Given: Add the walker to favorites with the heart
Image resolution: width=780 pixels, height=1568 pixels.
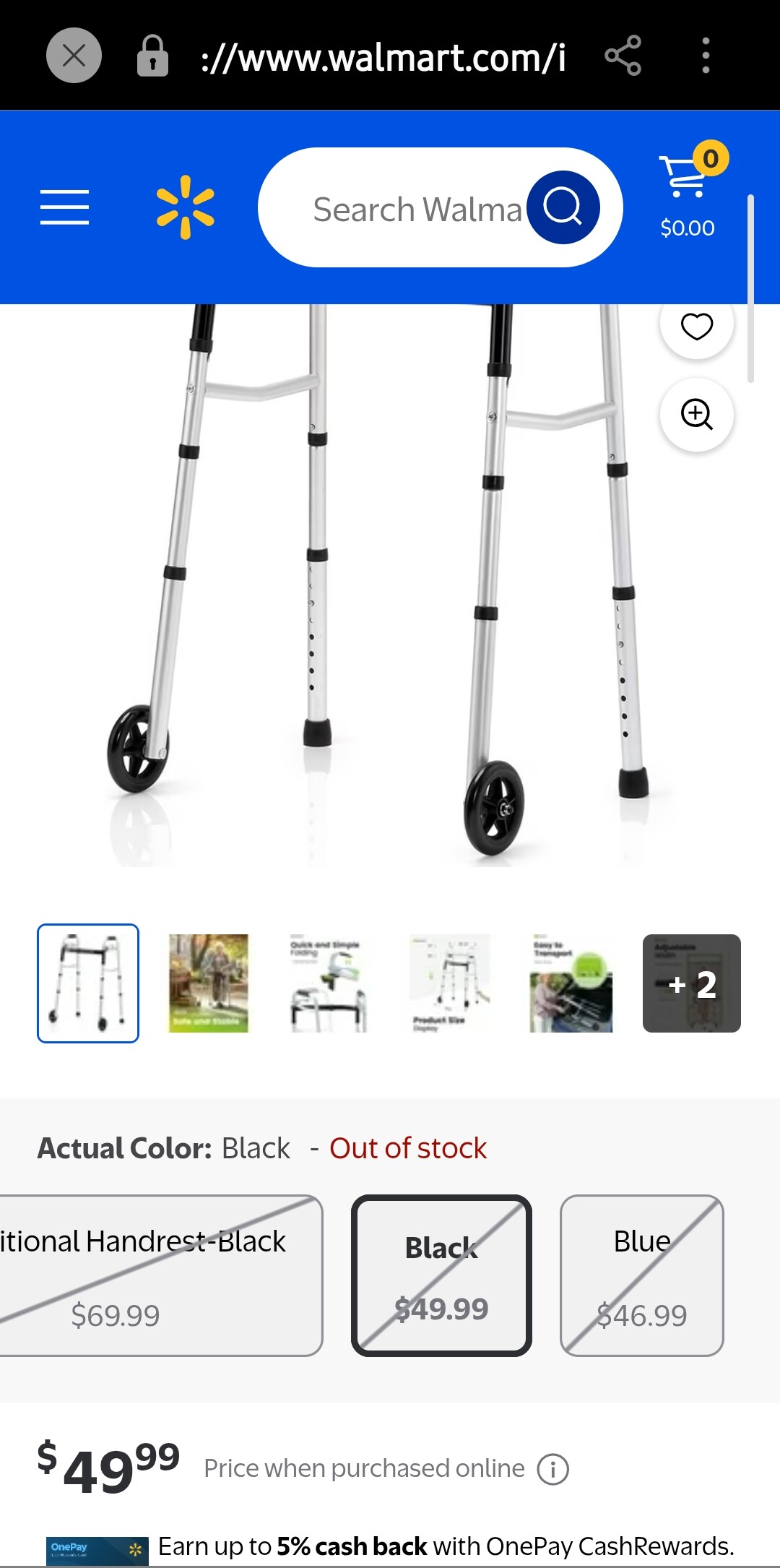Looking at the screenshot, I should pos(696,326).
